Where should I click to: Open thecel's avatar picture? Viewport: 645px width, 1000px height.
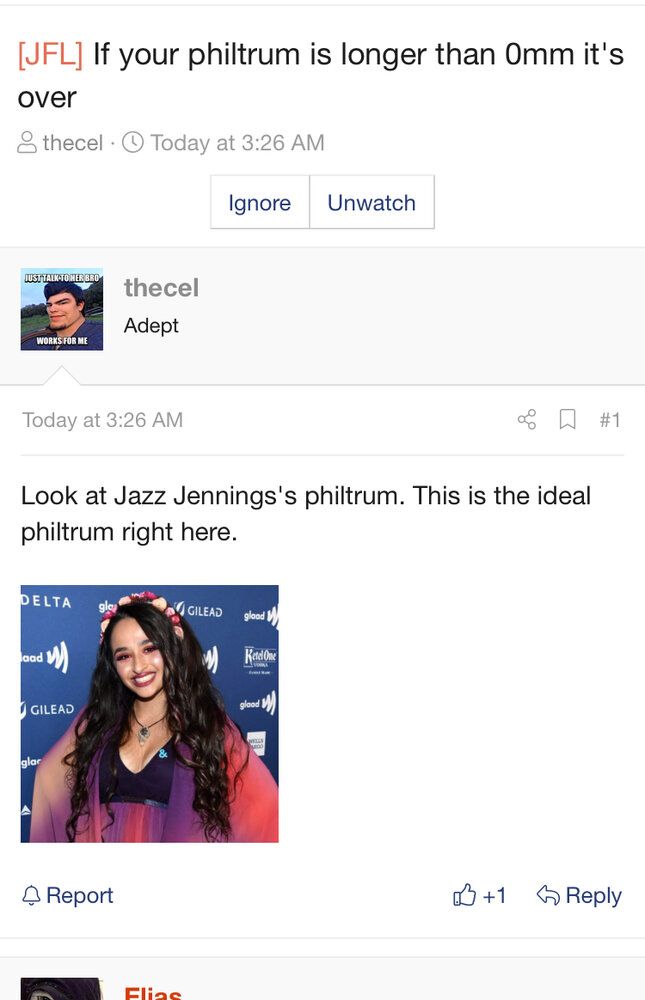62,309
